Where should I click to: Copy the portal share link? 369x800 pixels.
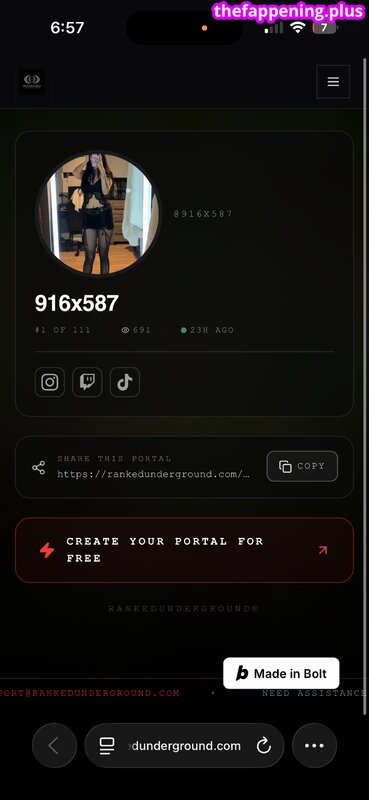302,466
